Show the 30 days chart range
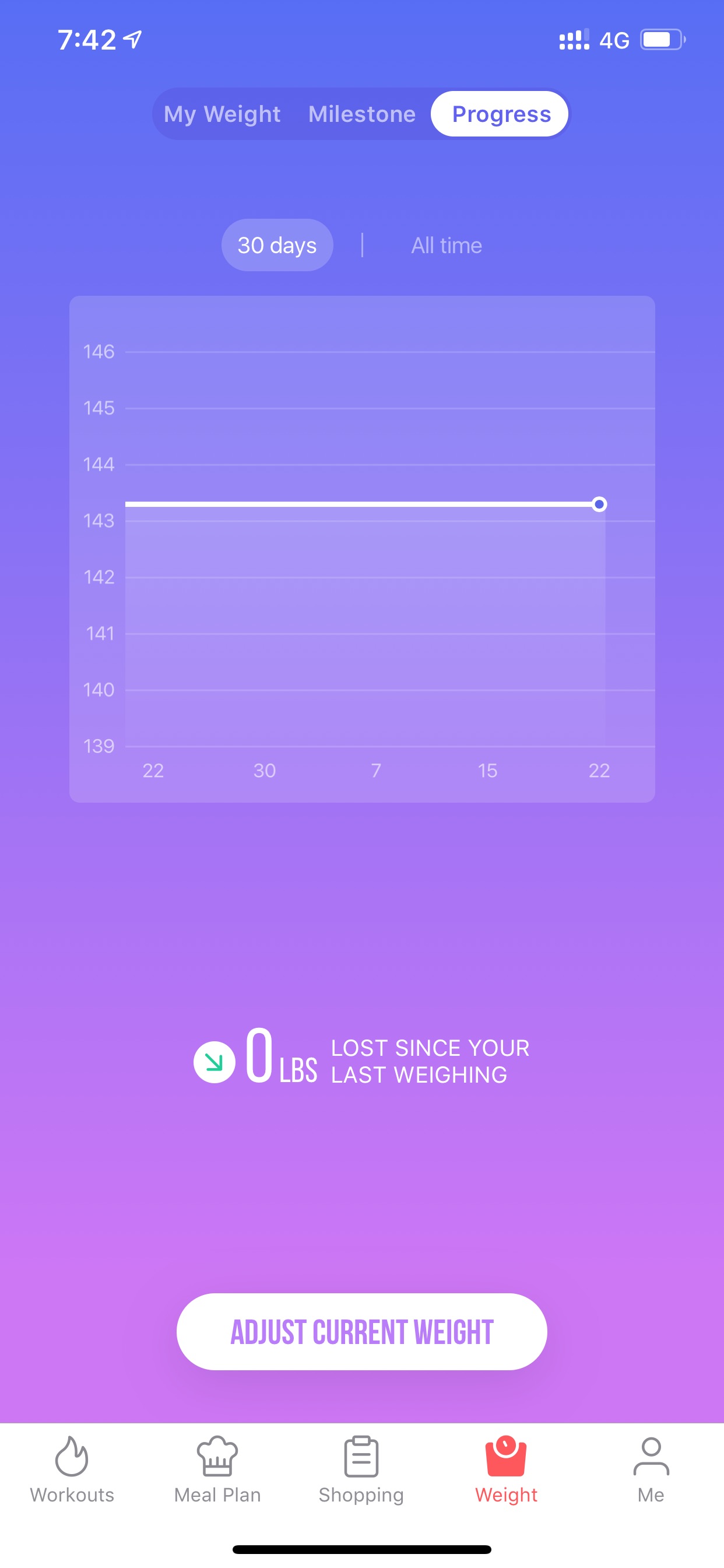This screenshot has height=1568, width=724. point(277,244)
